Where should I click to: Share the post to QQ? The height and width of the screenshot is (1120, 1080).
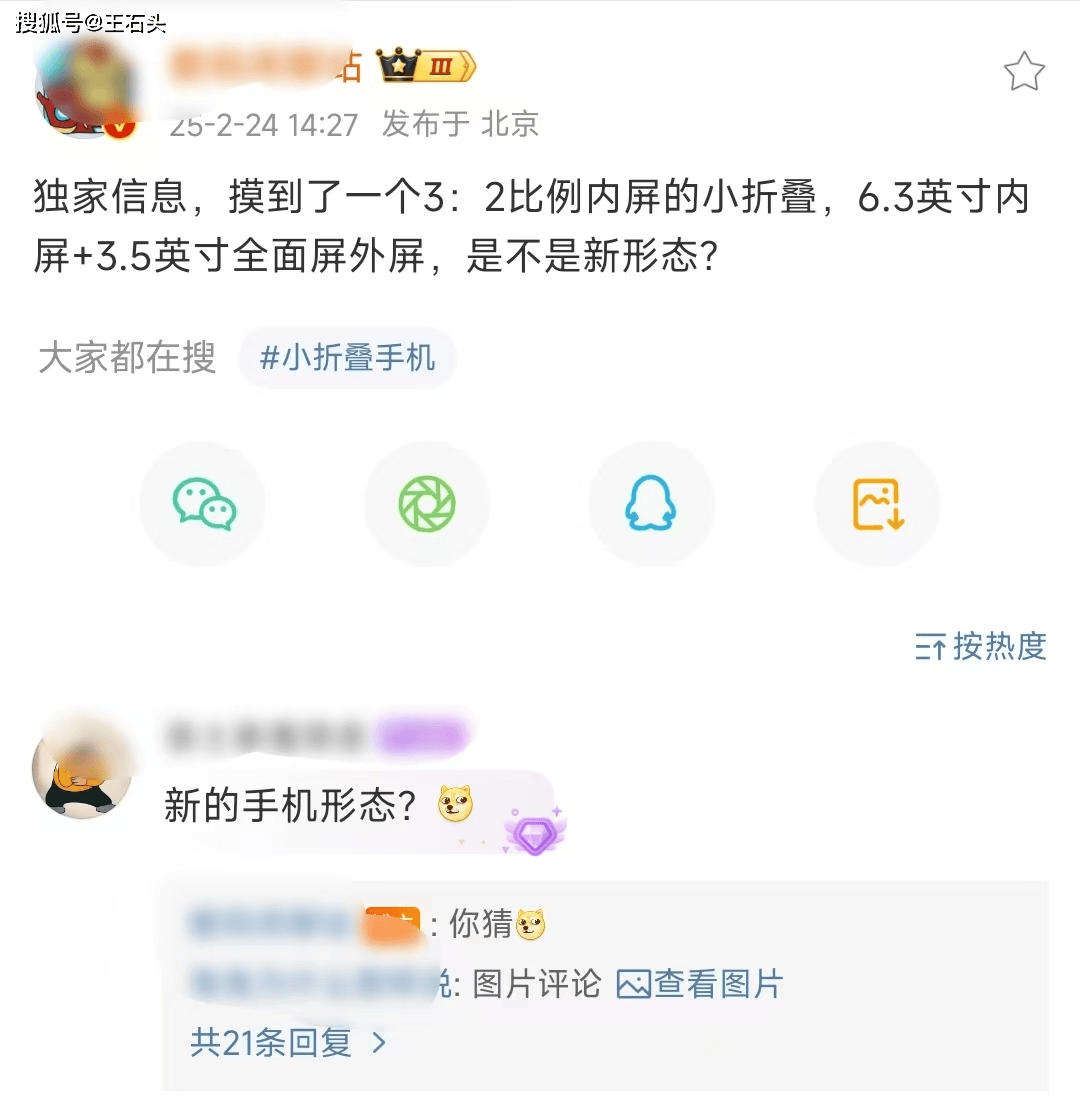[x=651, y=504]
